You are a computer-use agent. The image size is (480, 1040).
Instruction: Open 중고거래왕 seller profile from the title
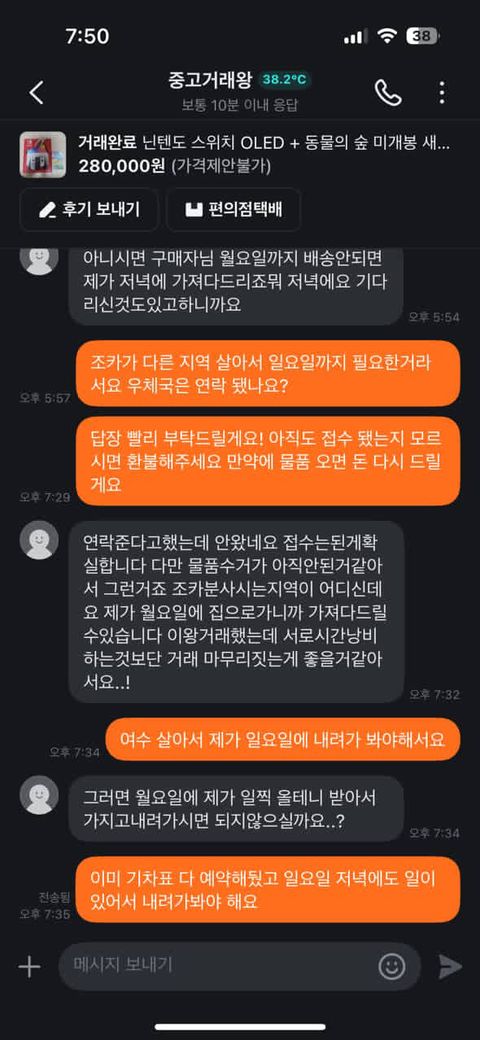tap(210, 80)
